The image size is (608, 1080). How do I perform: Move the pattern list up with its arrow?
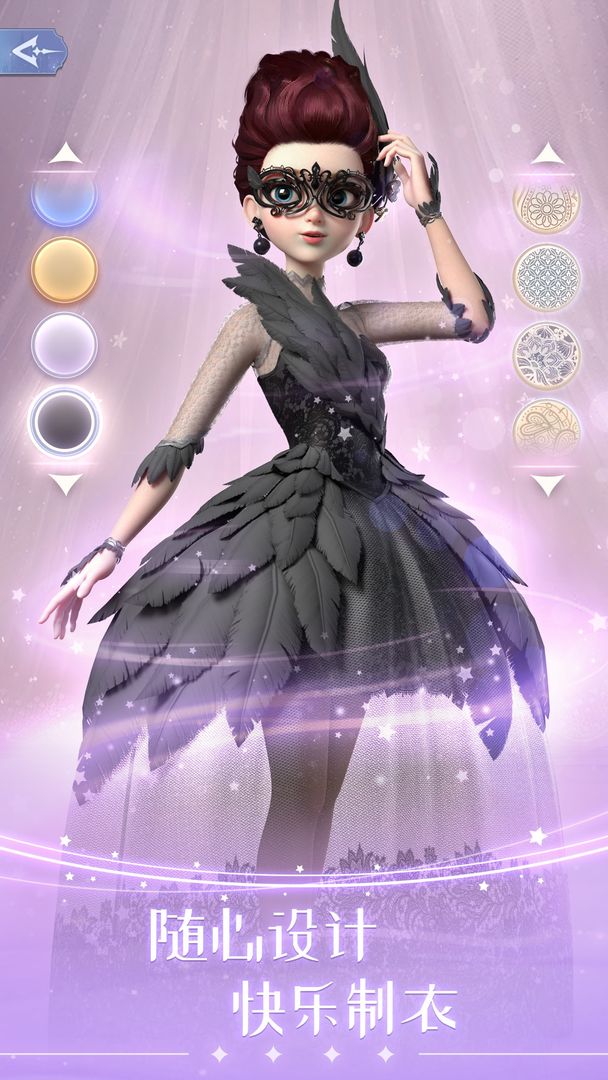pyautogui.click(x=547, y=154)
